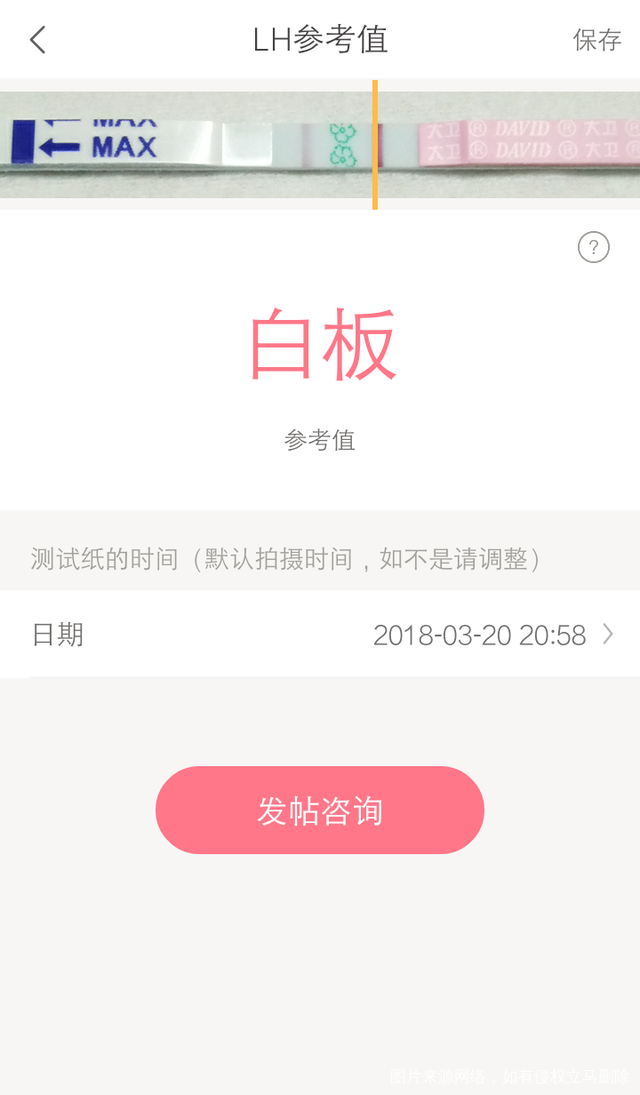
Task: Go back using the top-left arrow
Action: [38, 40]
